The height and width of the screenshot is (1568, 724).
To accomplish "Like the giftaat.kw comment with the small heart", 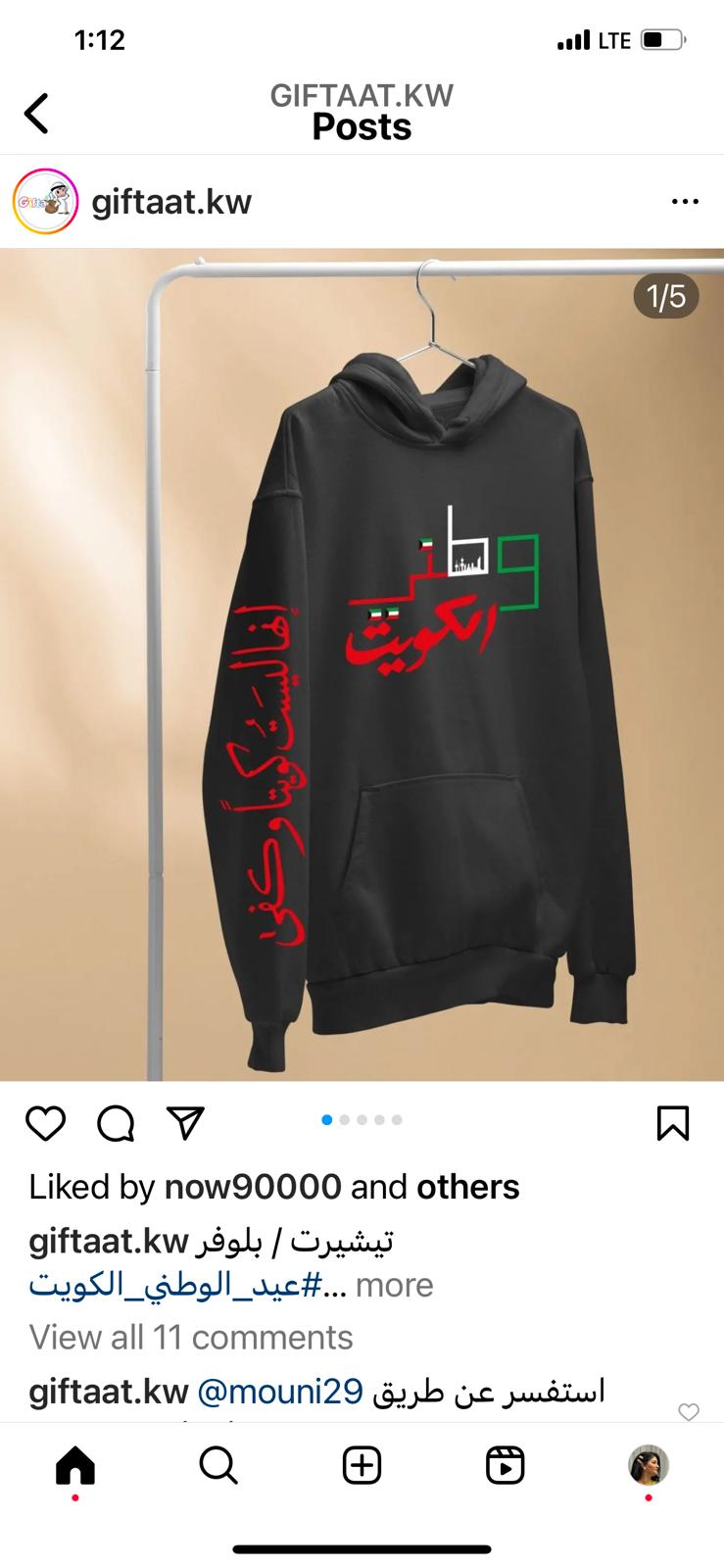I will (x=689, y=1412).
